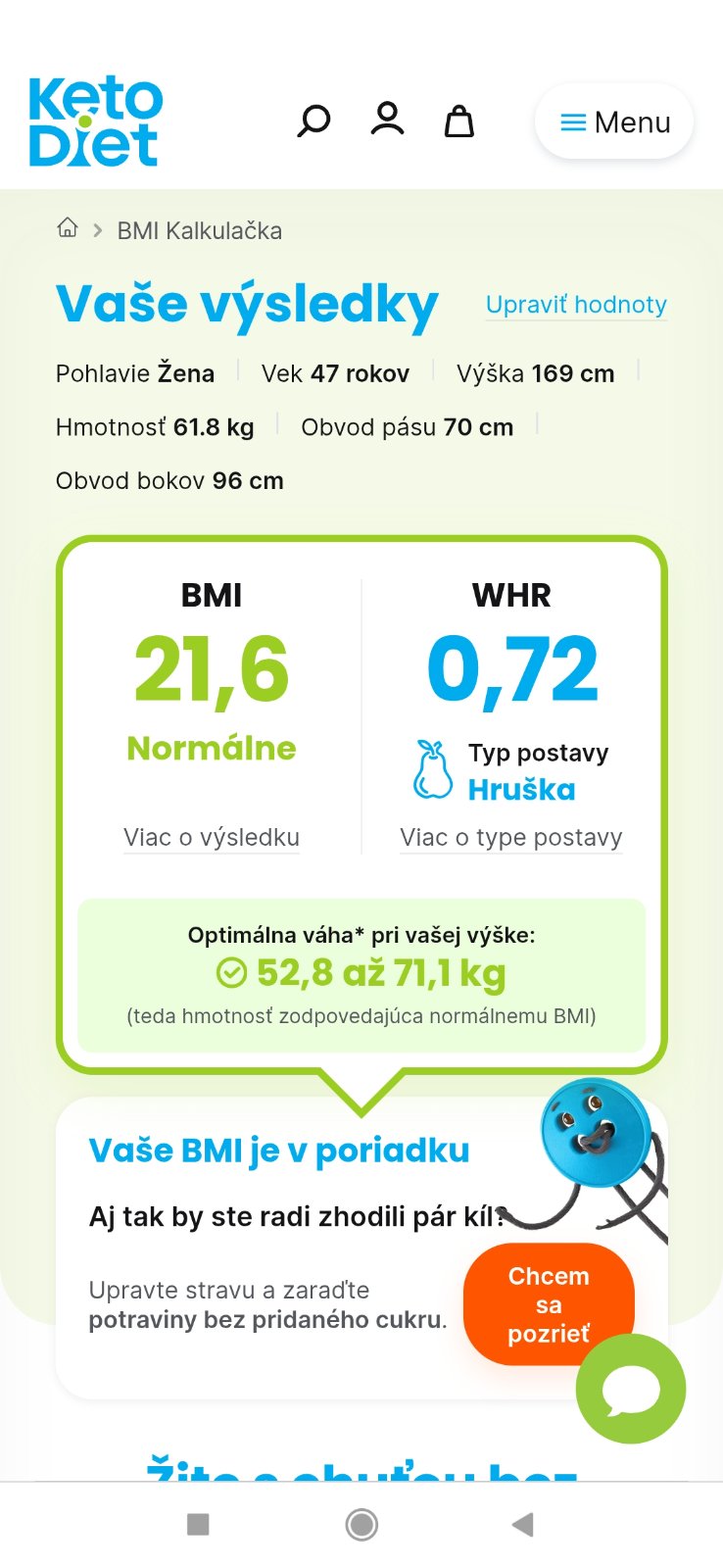Open the shopping bag cart
This screenshot has height=1568, width=723.
click(459, 122)
